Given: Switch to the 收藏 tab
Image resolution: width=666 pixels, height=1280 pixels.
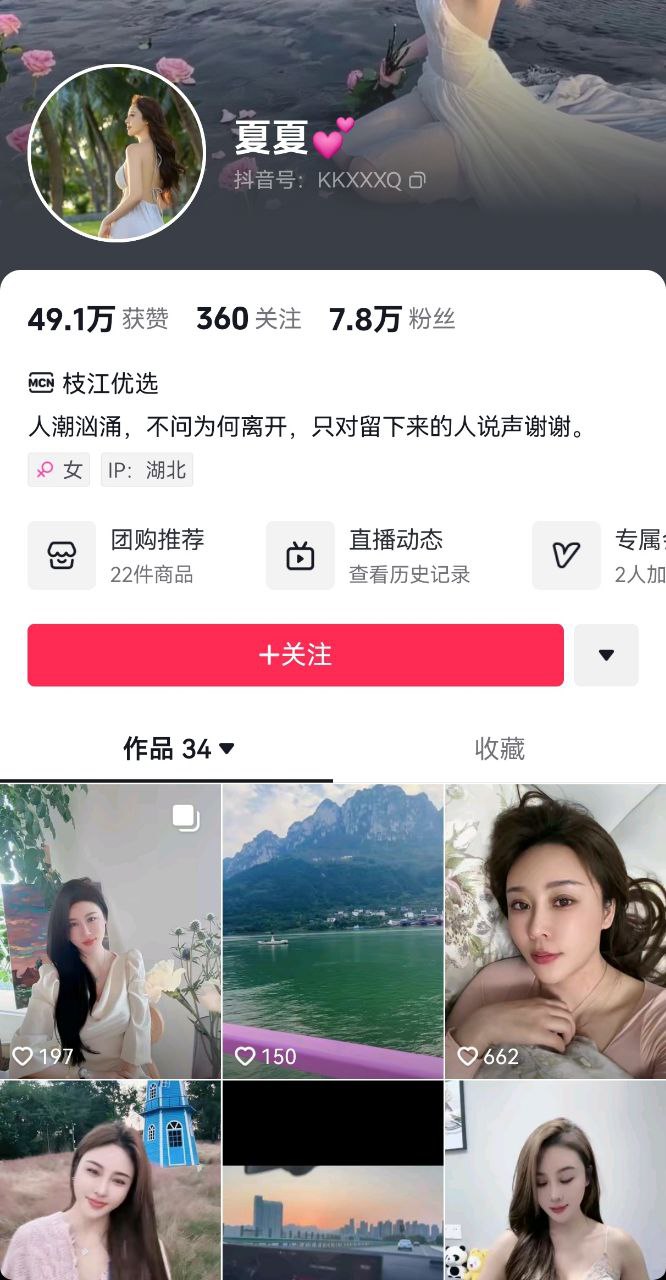Looking at the screenshot, I should (x=499, y=748).
